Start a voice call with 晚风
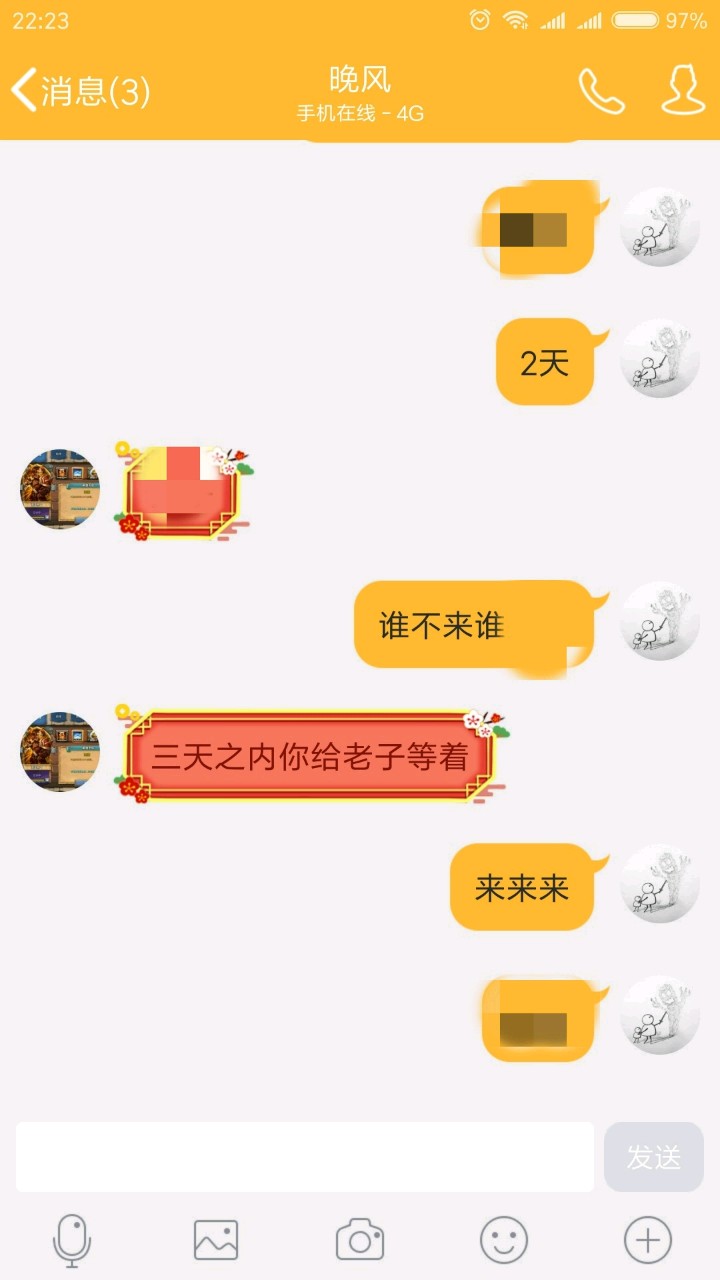 [601, 92]
